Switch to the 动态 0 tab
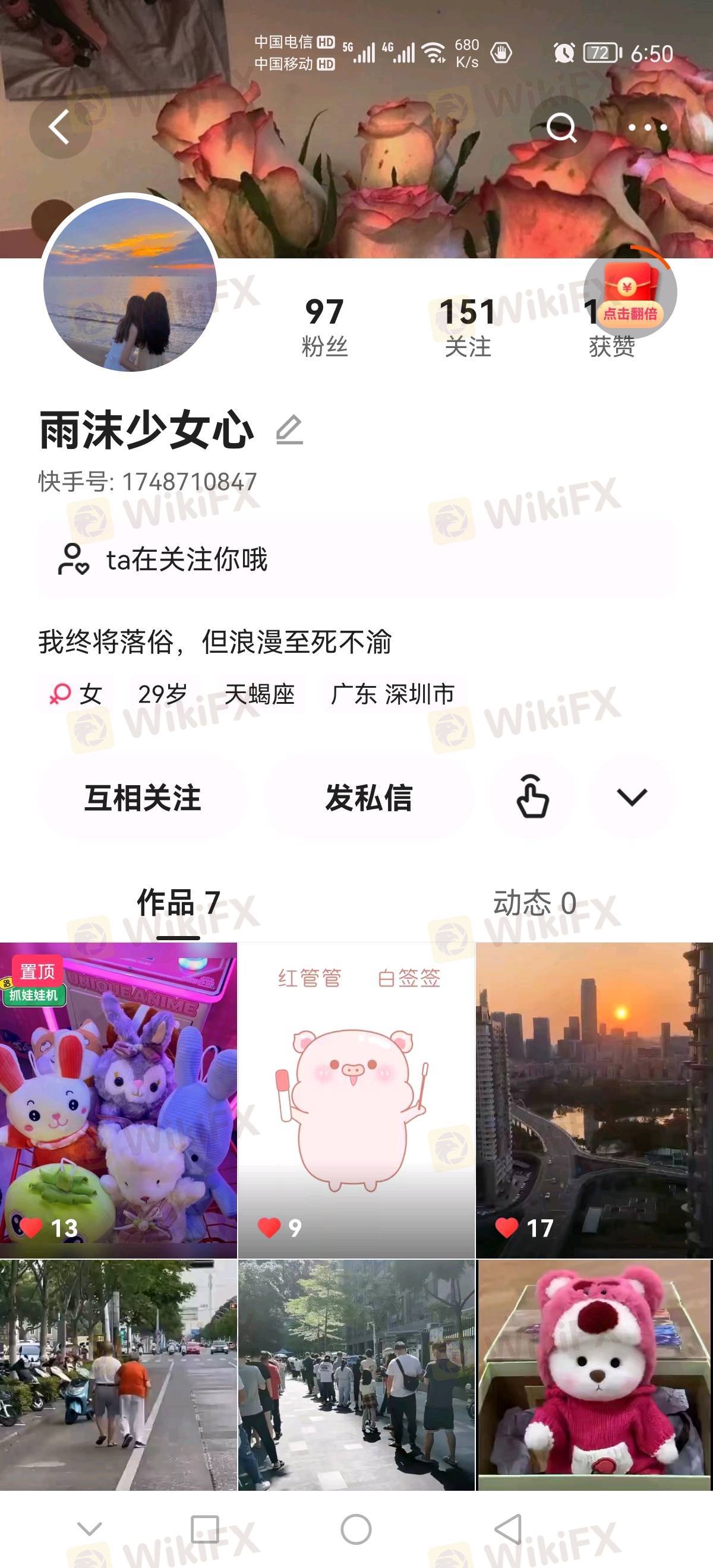Screen dimensions: 713x1568 click(534, 903)
